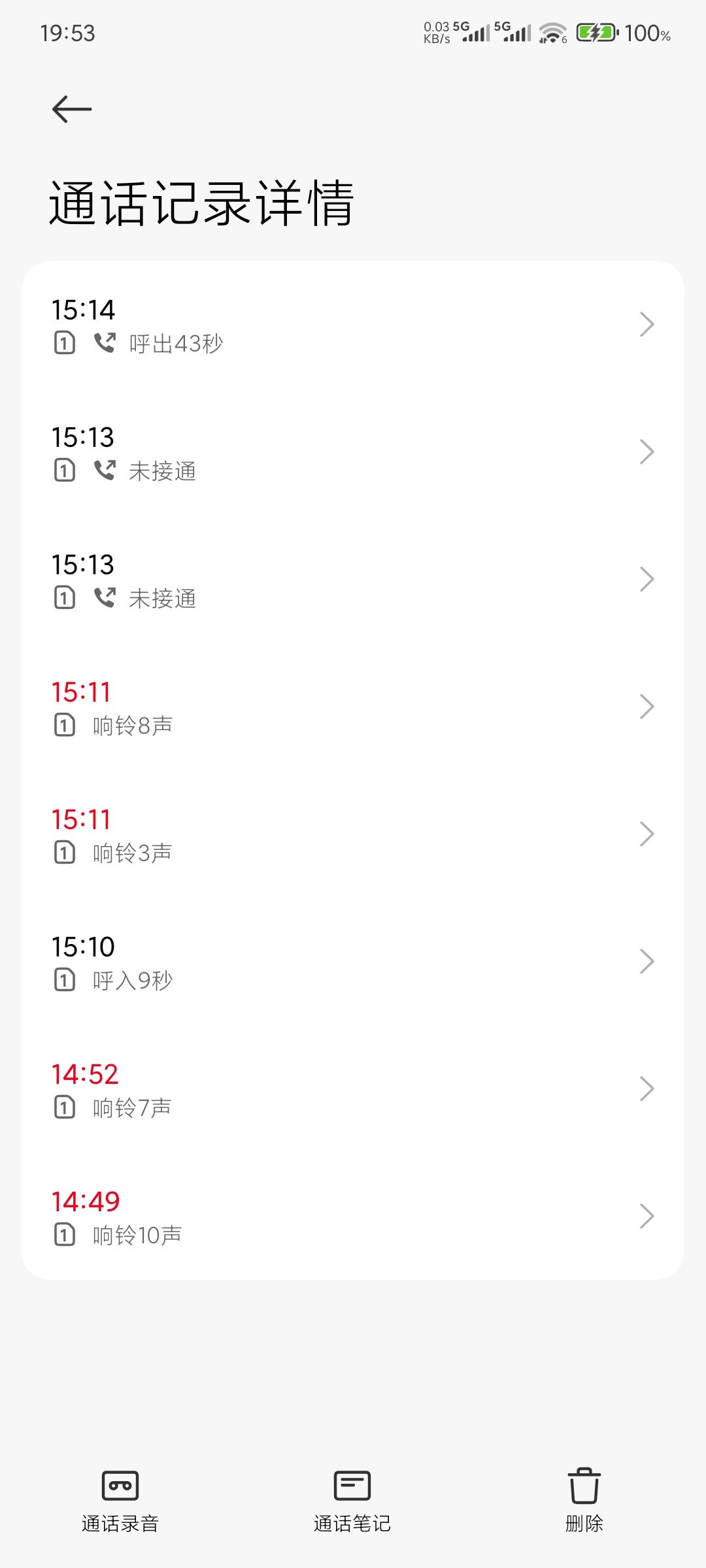Open the 15:14 outgoing 43-second call

coord(353,325)
